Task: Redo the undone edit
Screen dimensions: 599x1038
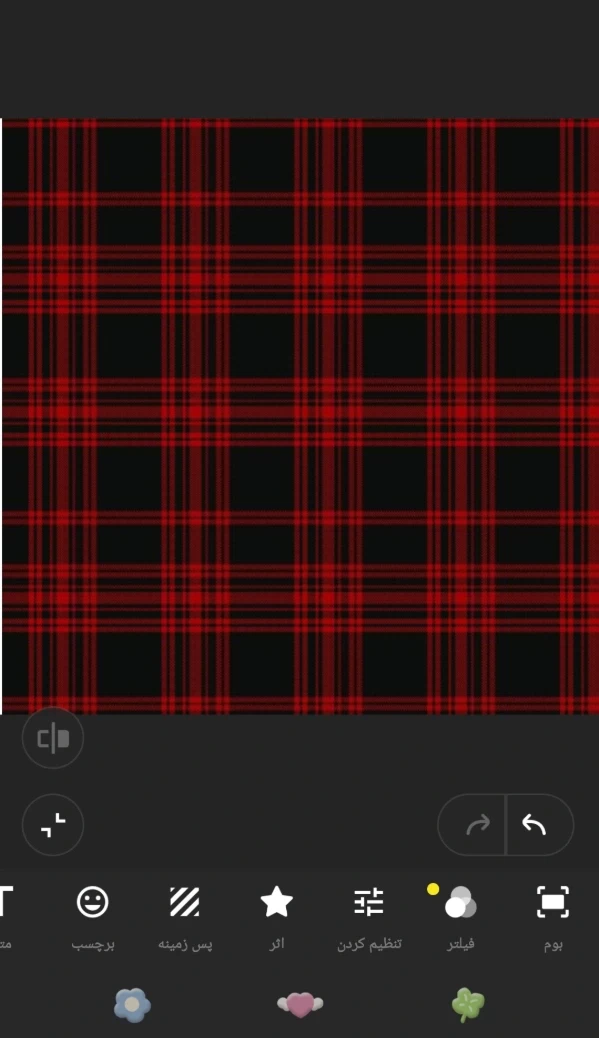Action: (x=478, y=825)
